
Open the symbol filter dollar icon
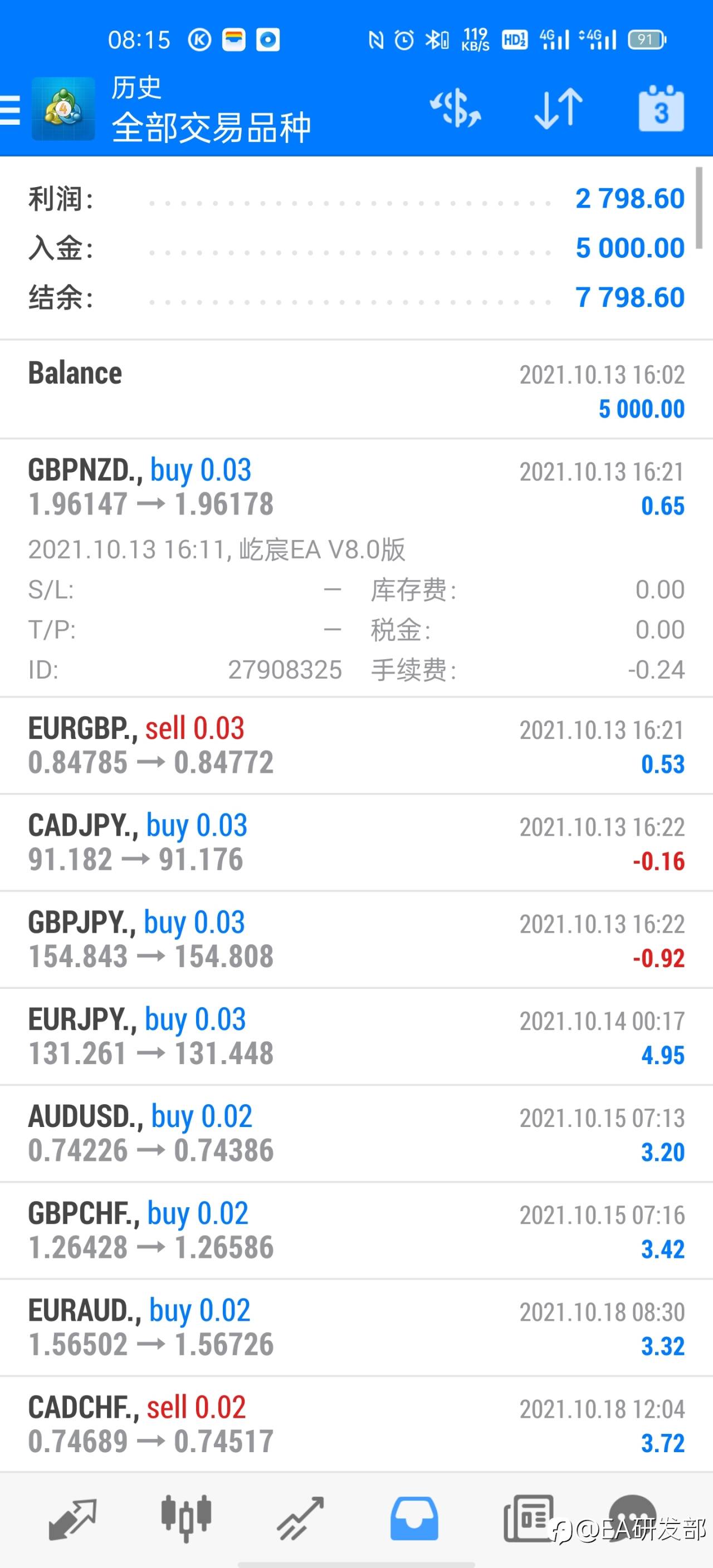pyautogui.click(x=456, y=109)
